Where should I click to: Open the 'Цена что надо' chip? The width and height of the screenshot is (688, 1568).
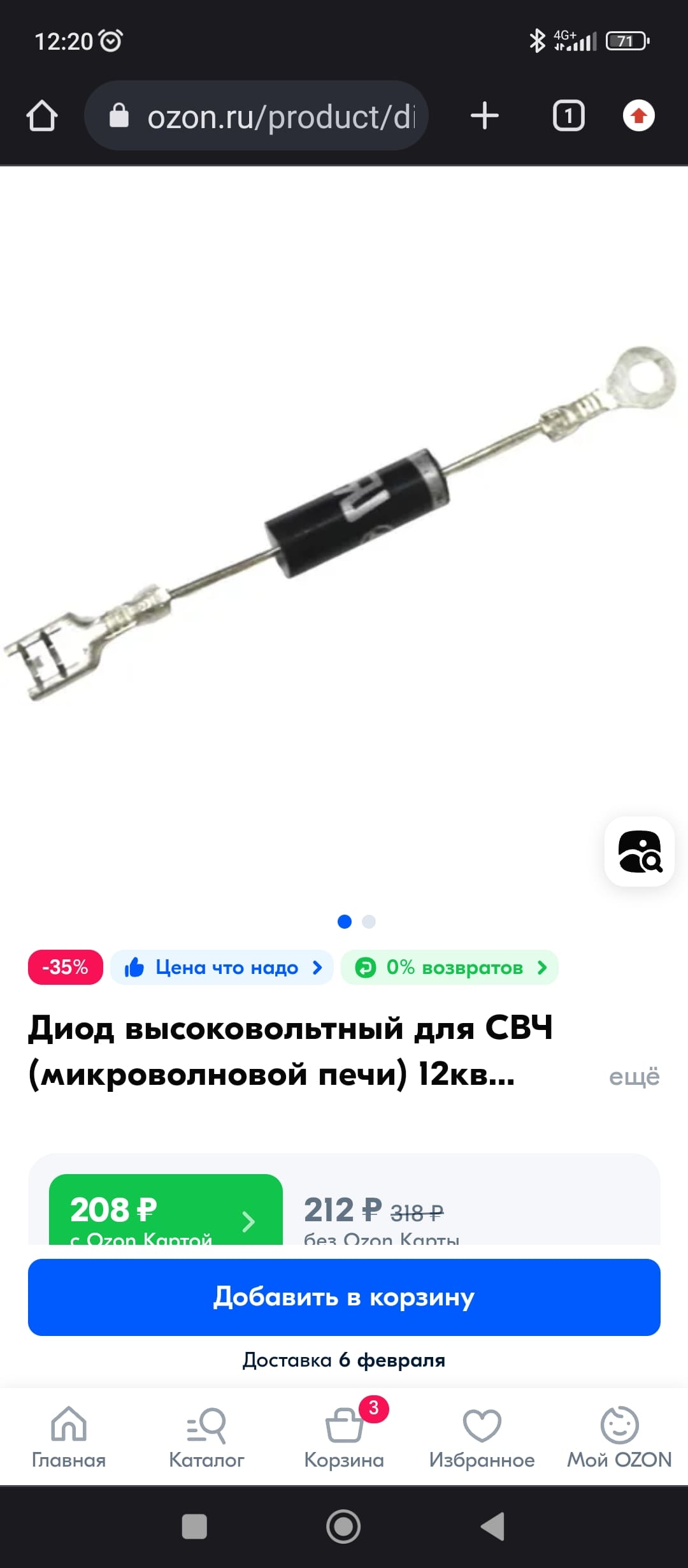coord(222,968)
